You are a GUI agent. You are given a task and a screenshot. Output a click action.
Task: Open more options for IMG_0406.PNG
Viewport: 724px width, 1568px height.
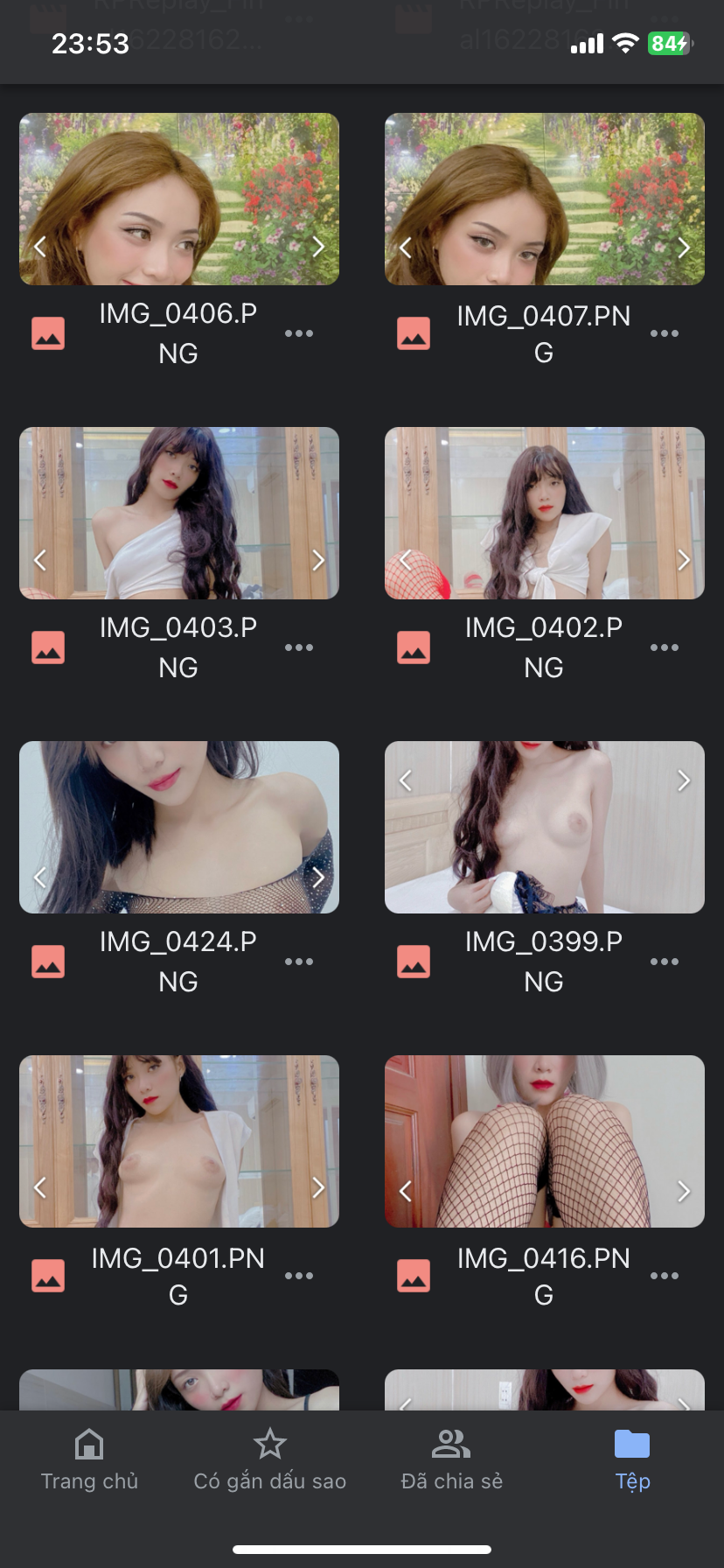(x=299, y=333)
